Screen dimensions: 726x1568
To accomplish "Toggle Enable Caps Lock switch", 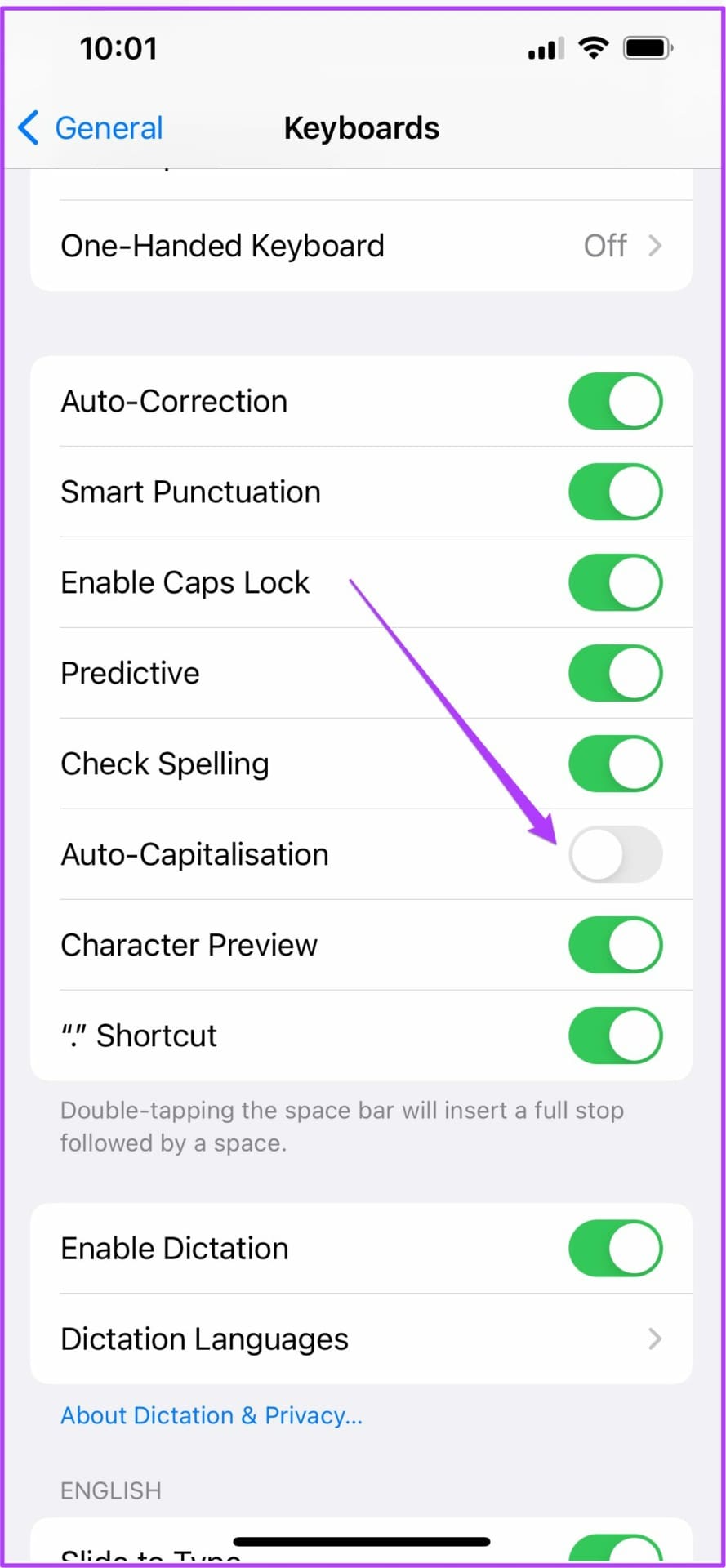I will [615, 582].
